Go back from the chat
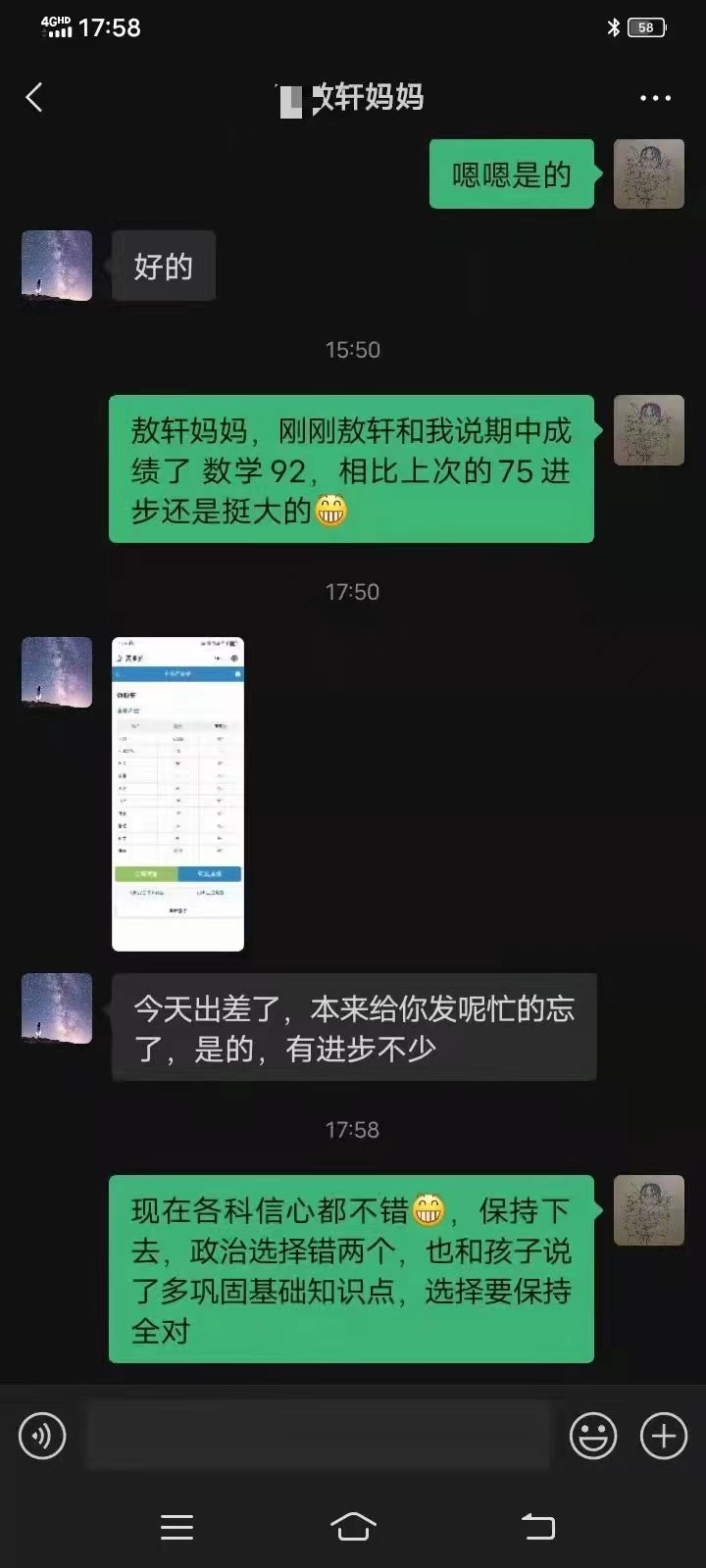This screenshot has width=706, height=1568. [34, 97]
